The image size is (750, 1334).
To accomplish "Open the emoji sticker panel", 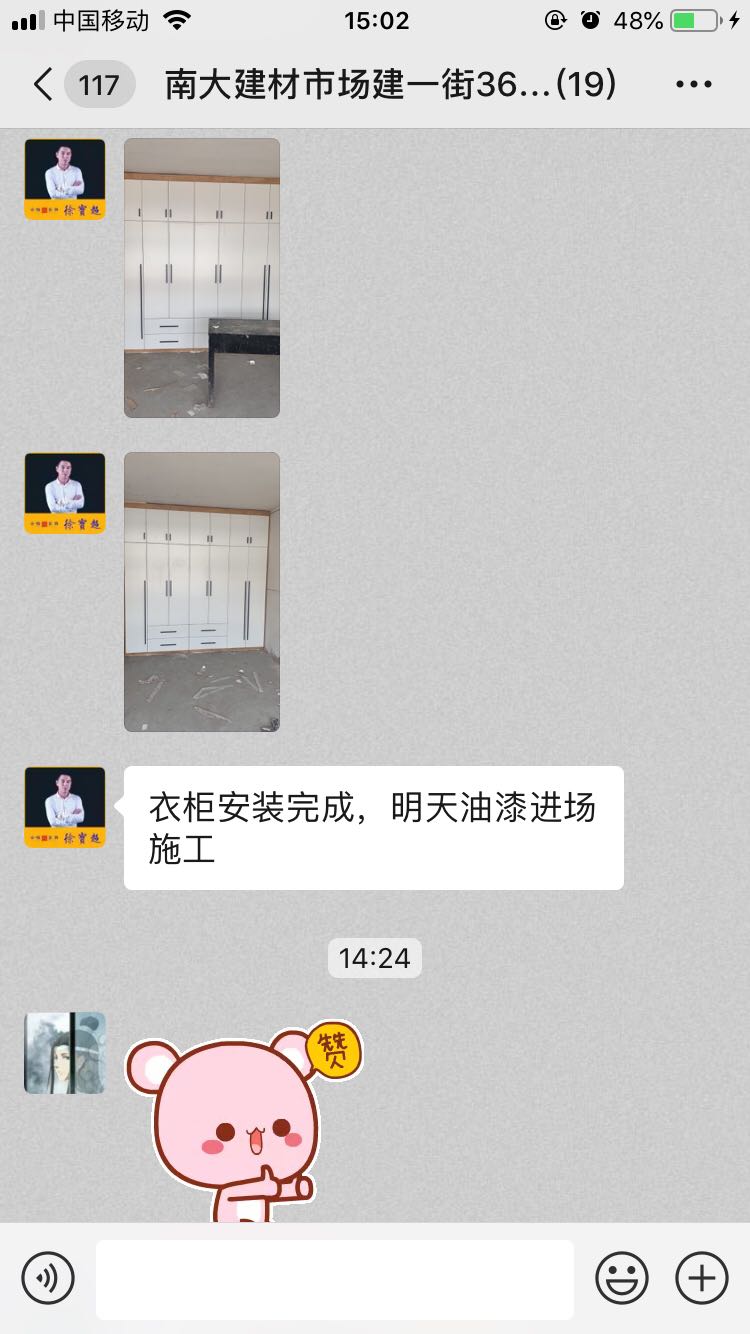I will 622,1278.
